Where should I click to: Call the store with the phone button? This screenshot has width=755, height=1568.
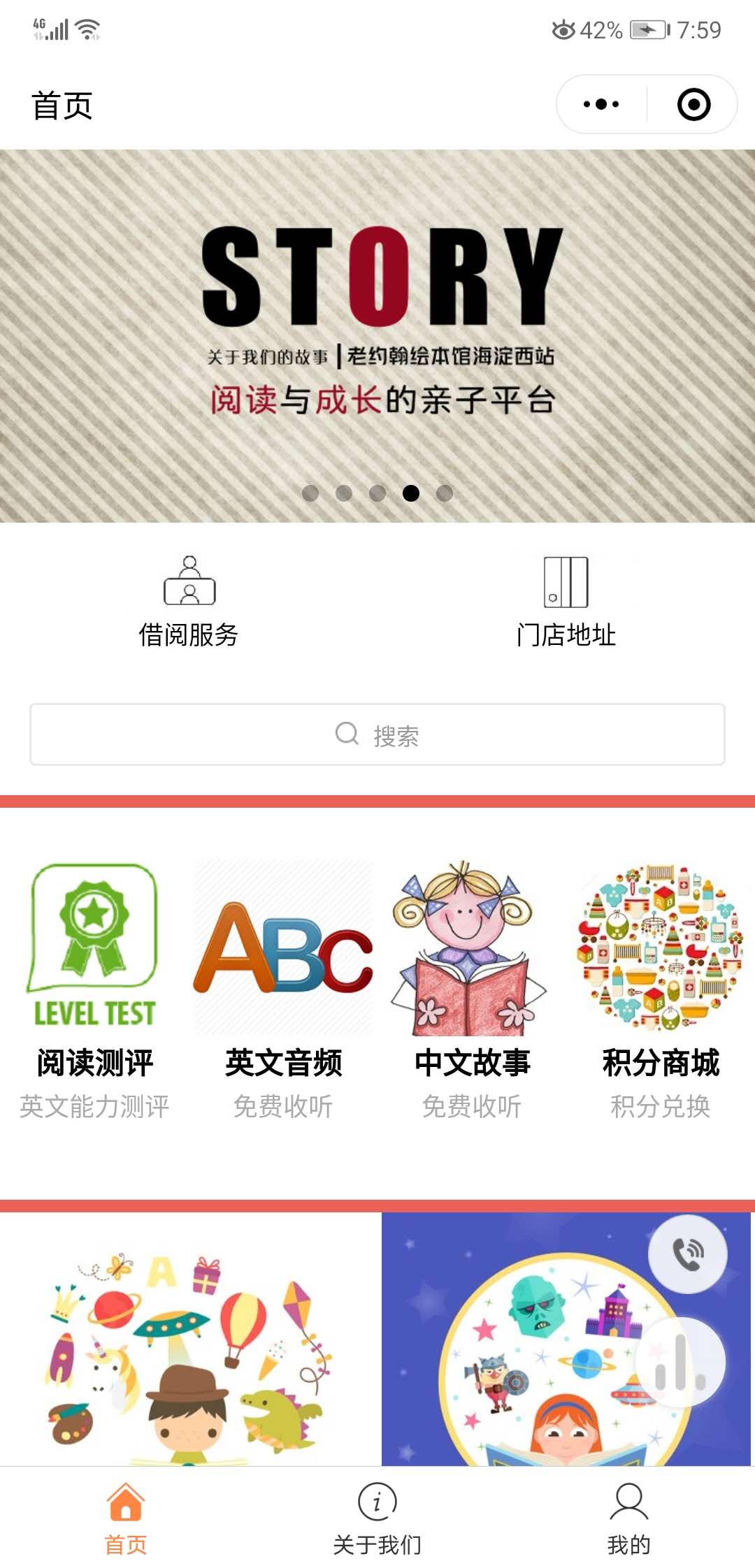688,1254
